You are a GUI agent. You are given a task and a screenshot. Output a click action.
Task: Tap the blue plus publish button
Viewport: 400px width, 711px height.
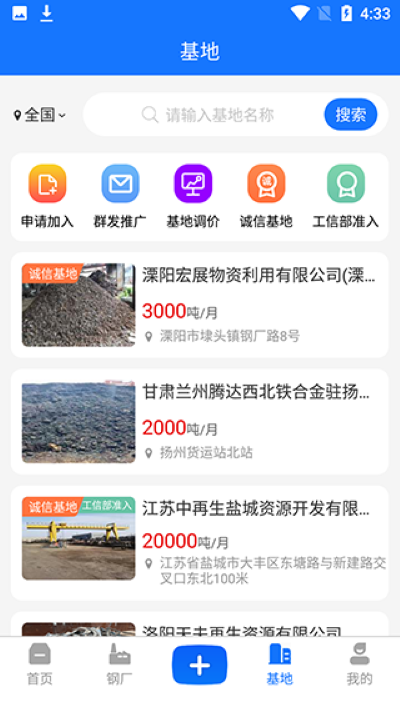[200, 665]
